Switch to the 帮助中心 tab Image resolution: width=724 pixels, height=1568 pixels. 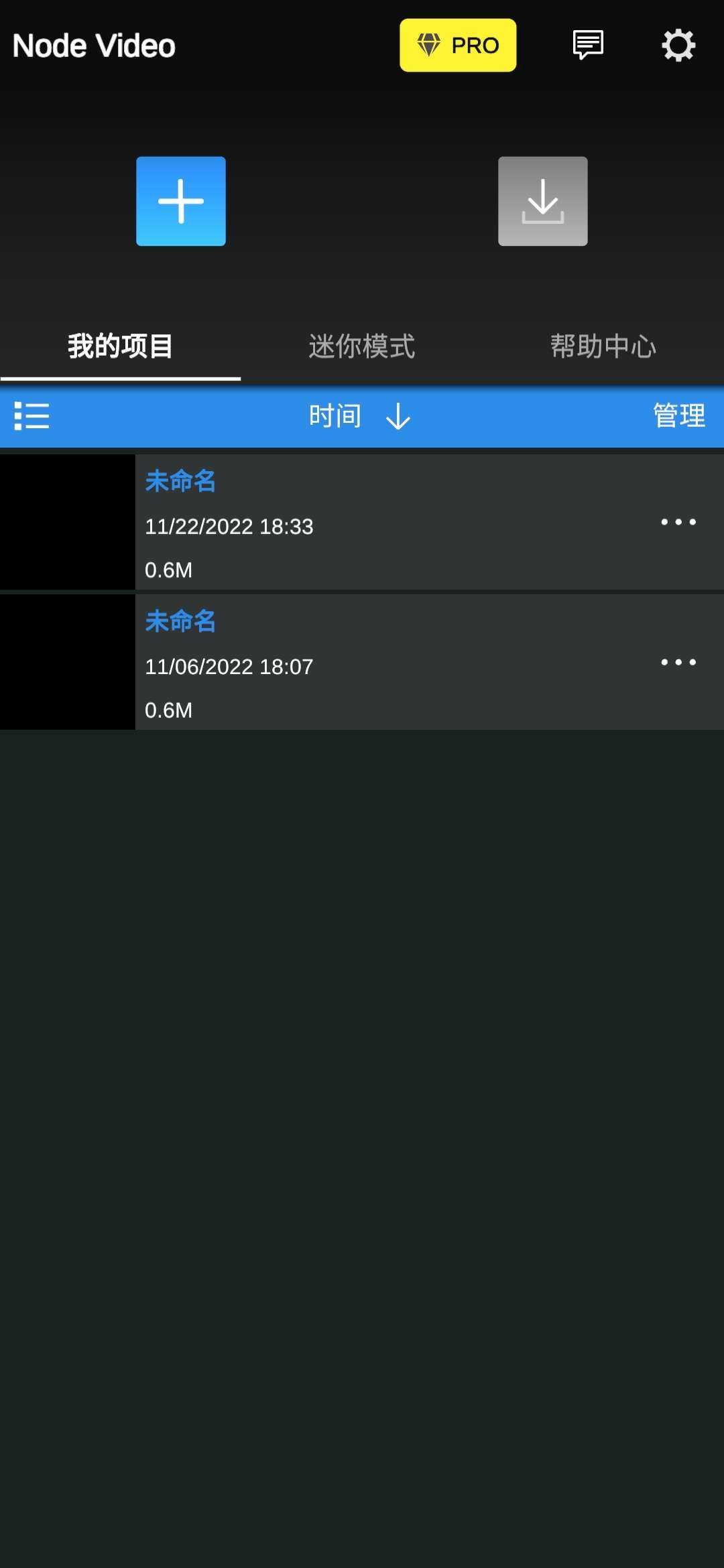(603, 346)
